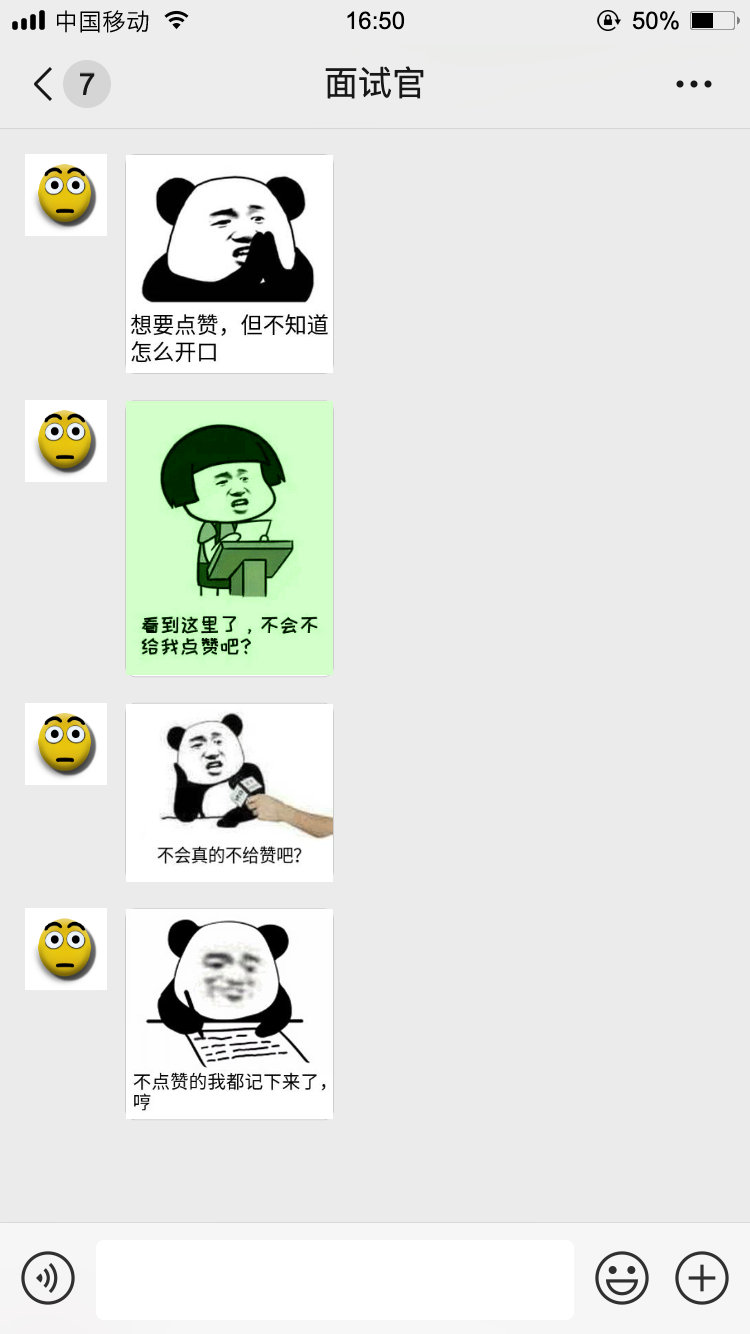The image size is (750, 1334).
Task: Open the sticker saying 想要点赞，但不知道怎么开口
Action: pos(229,264)
